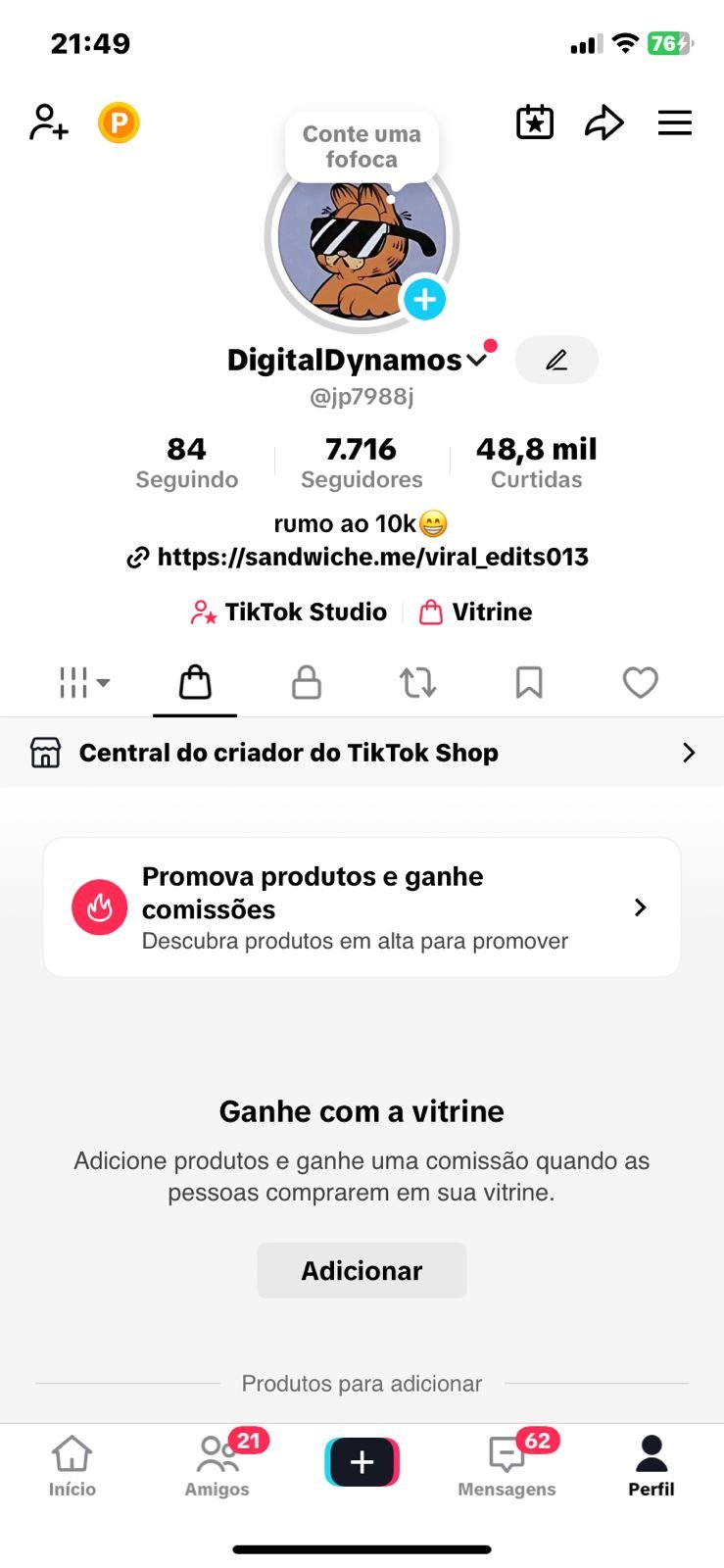The height and width of the screenshot is (1568, 724).
Task: Expand the DigitalDynamos account switcher
Action: pos(477,360)
